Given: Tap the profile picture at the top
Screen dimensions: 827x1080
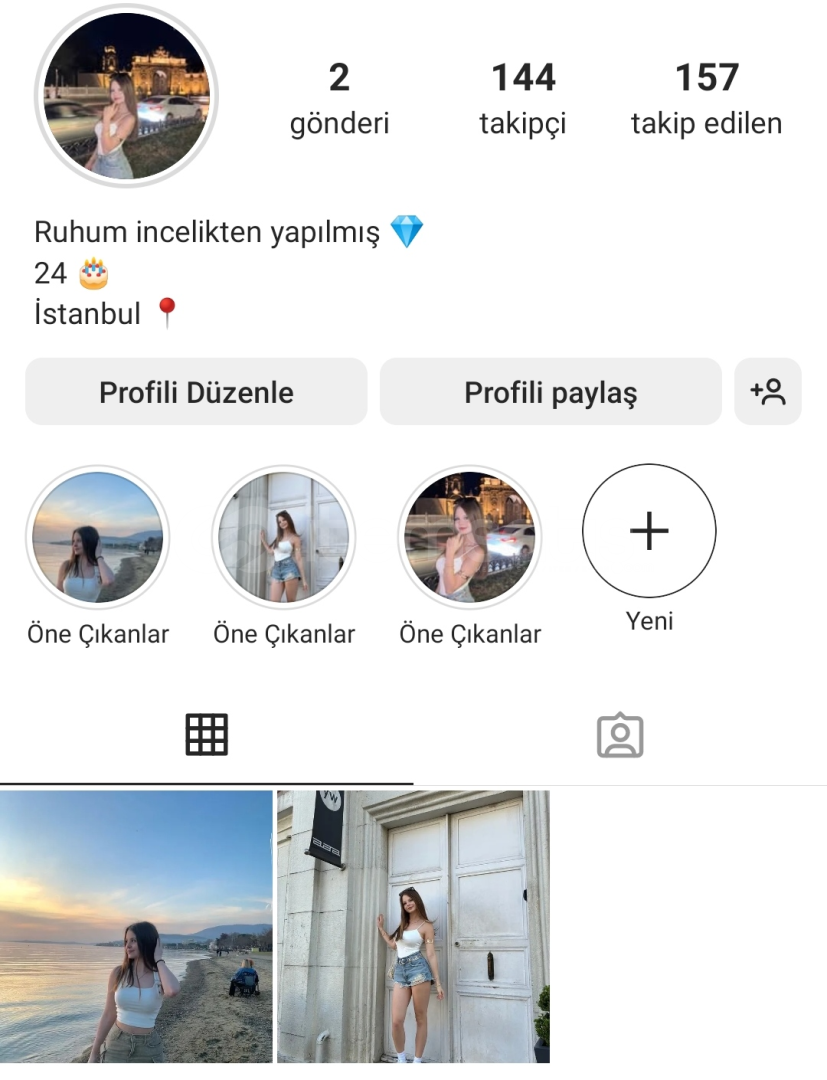Looking at the screenshot, I should tap(126, 97).
